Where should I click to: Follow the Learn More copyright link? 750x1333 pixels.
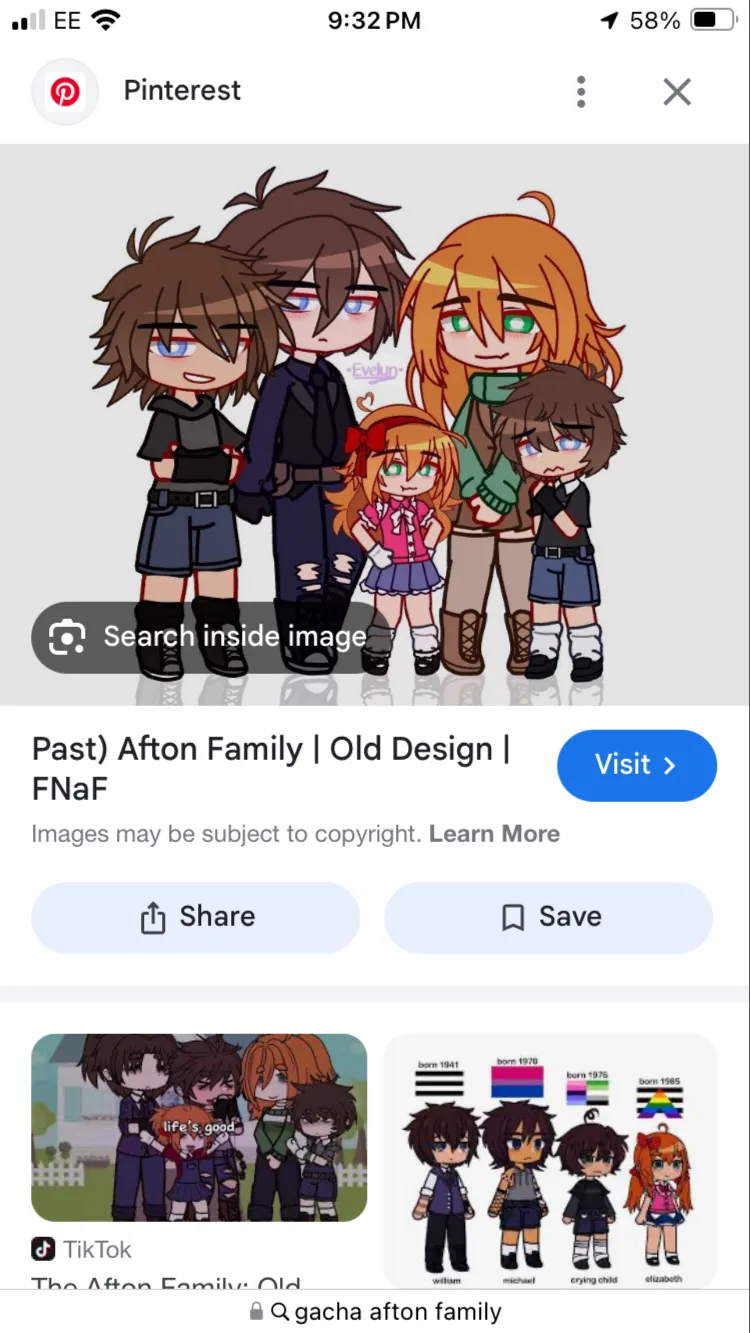494,834
